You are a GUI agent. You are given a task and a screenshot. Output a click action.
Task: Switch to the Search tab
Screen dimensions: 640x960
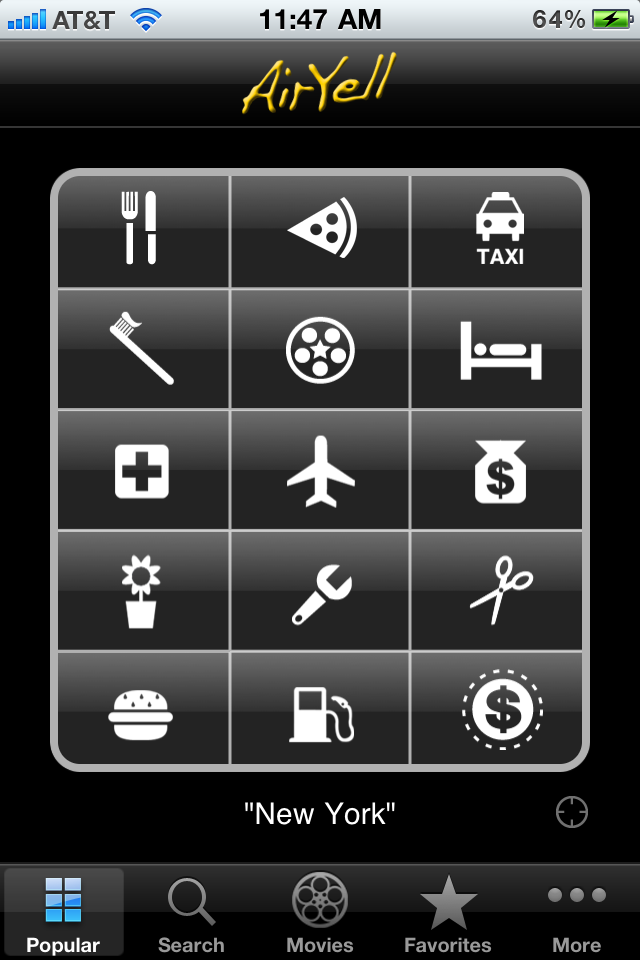(191, 912)
